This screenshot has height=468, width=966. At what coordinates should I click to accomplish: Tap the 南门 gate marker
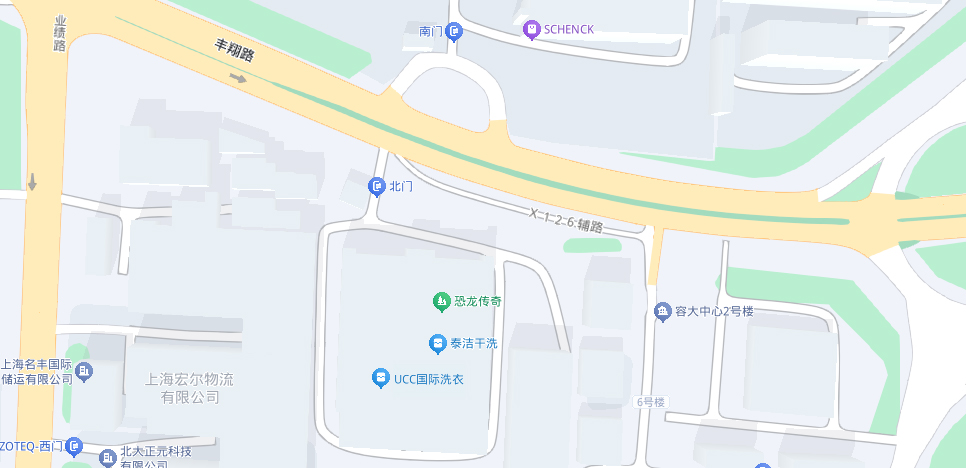[x=455, y=32]
